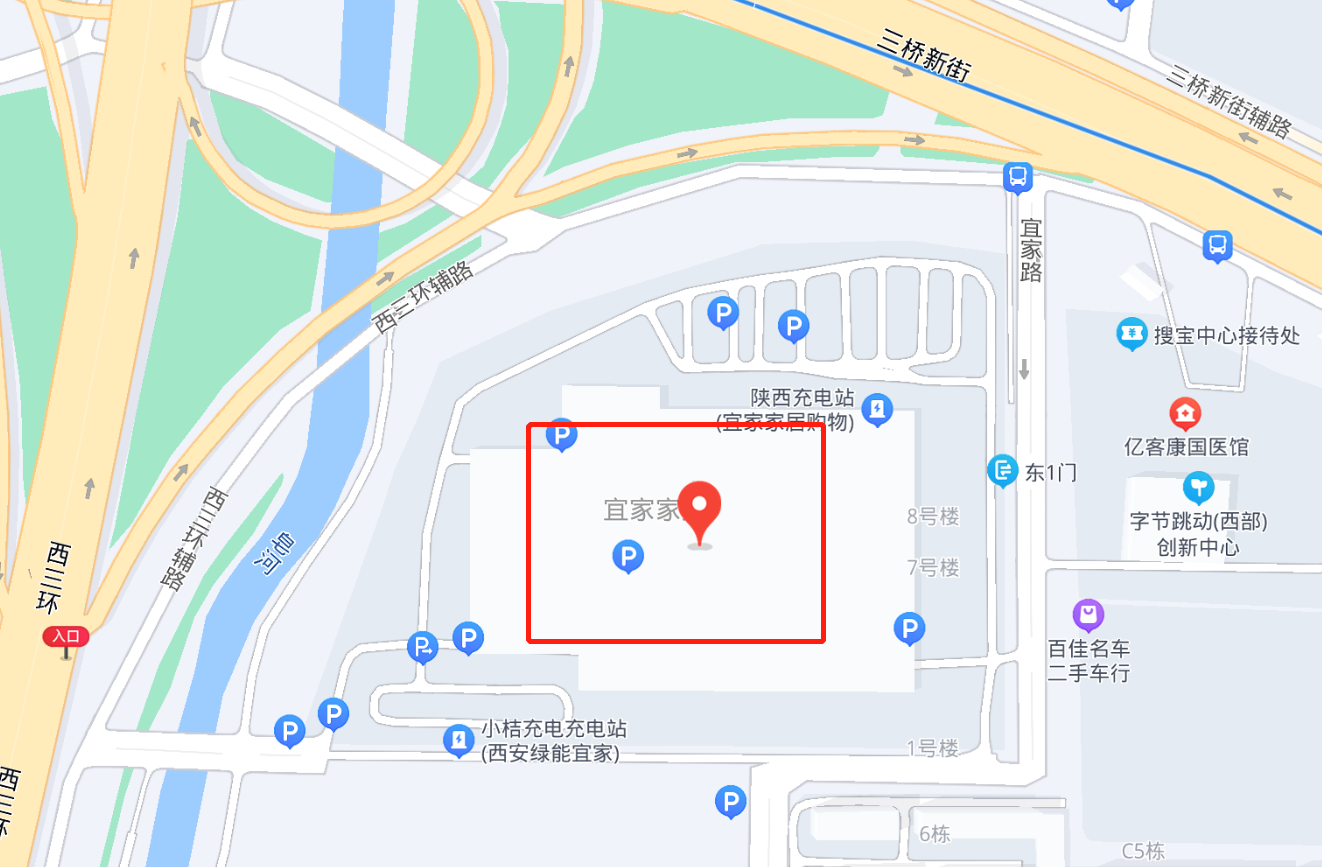Tap the 入口 marker on 西三环
Screen dimensions: 1322x867
point(67,638)
